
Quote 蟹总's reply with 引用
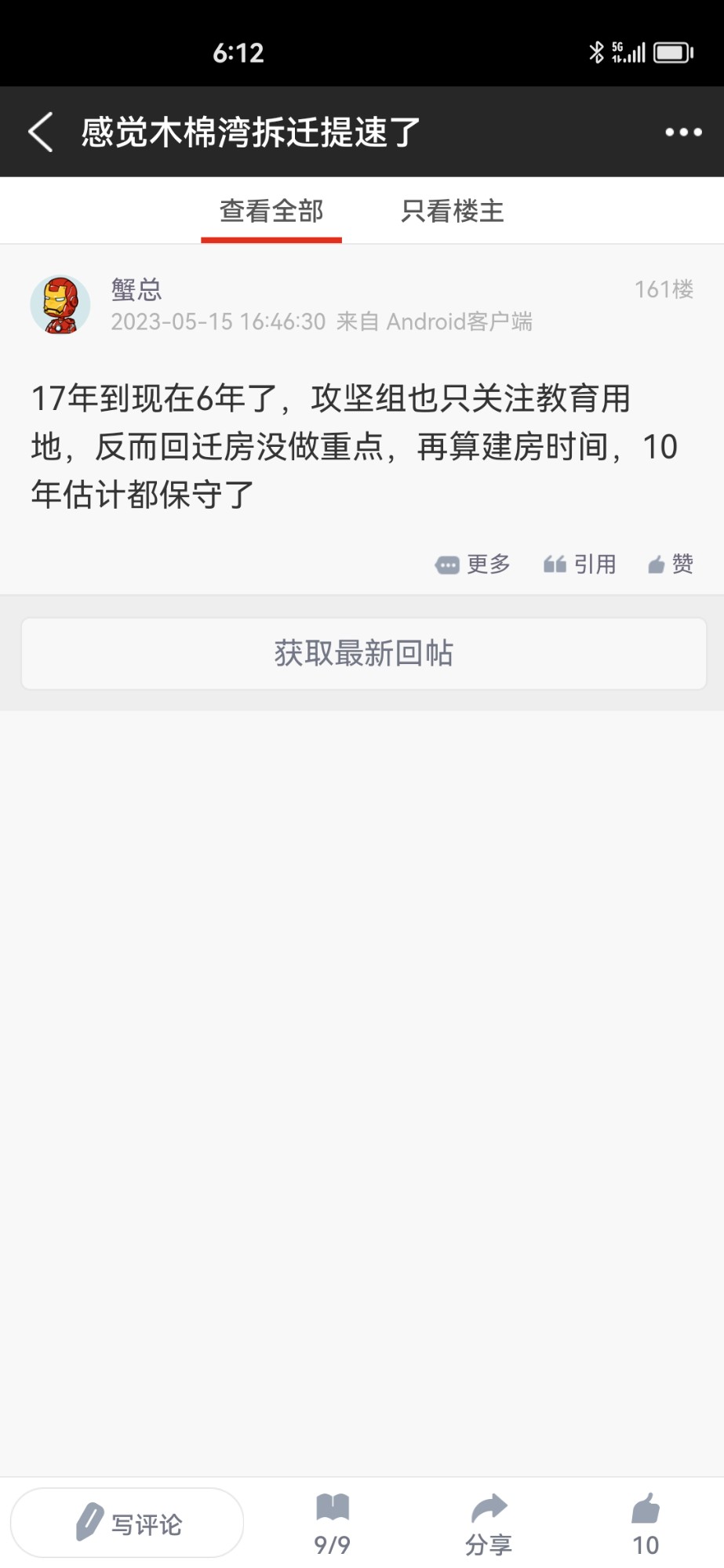click(580, 564)
